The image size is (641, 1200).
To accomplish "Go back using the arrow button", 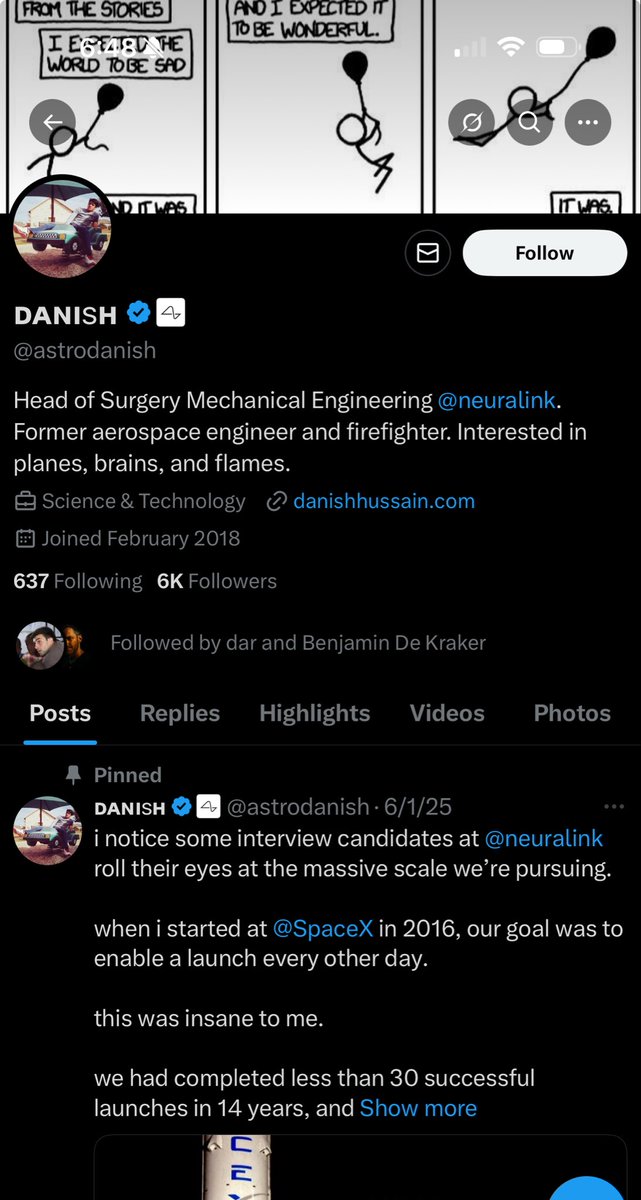I will (x=52, y=123).
